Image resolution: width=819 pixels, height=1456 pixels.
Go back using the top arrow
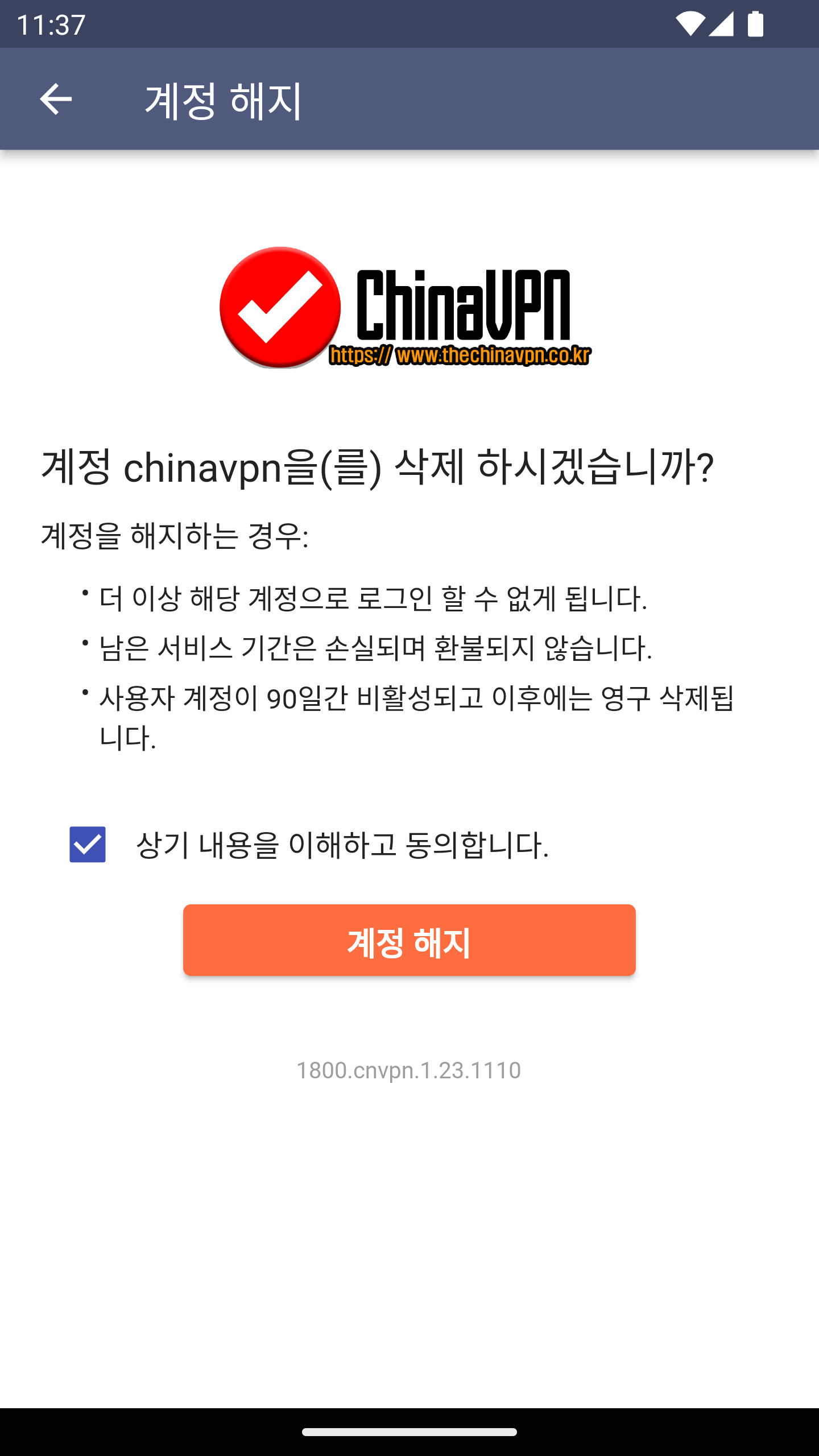click(x=56, y=99)
